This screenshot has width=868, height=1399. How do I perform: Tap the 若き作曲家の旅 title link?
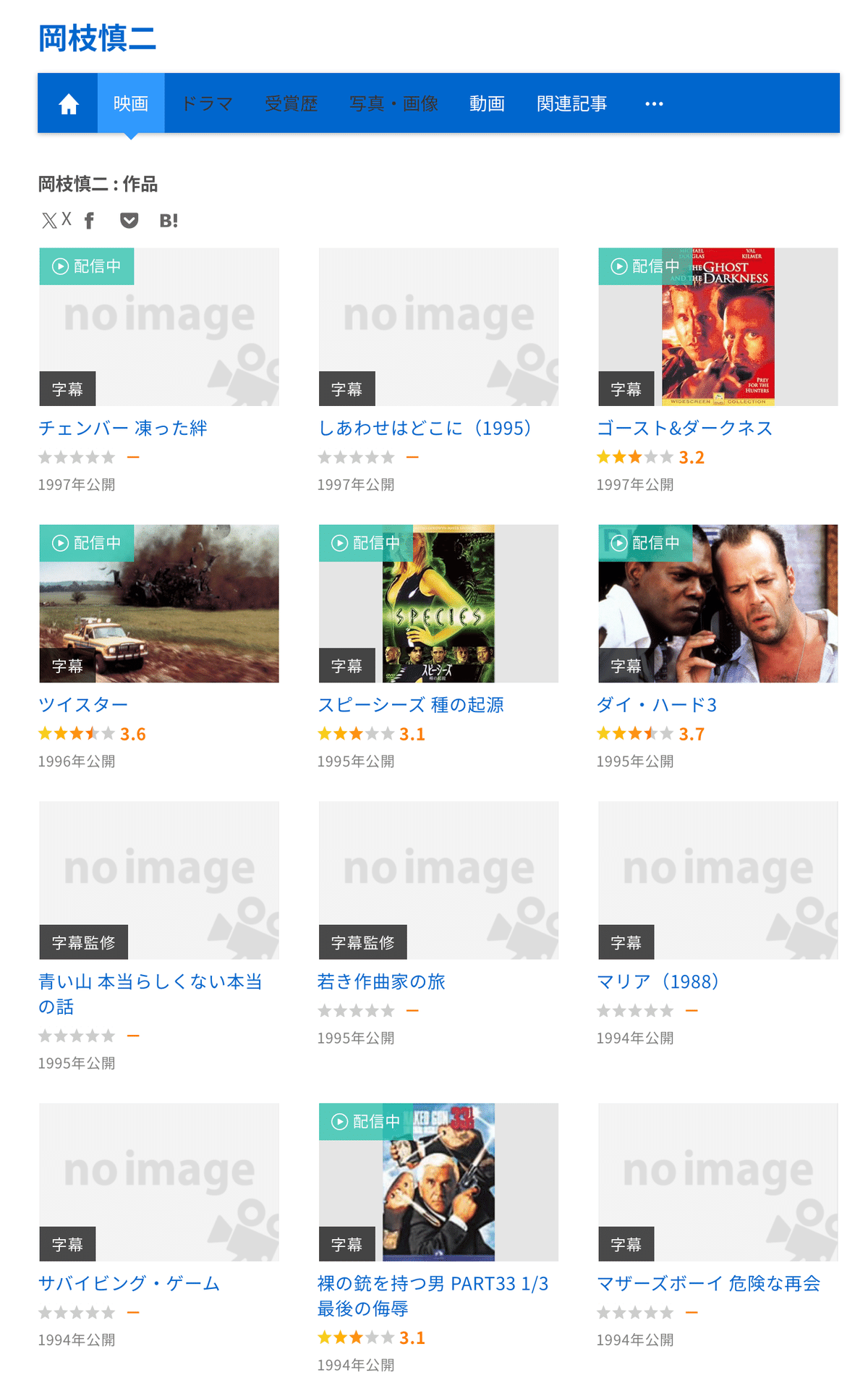pyautogui.click(x=381, y=981)
